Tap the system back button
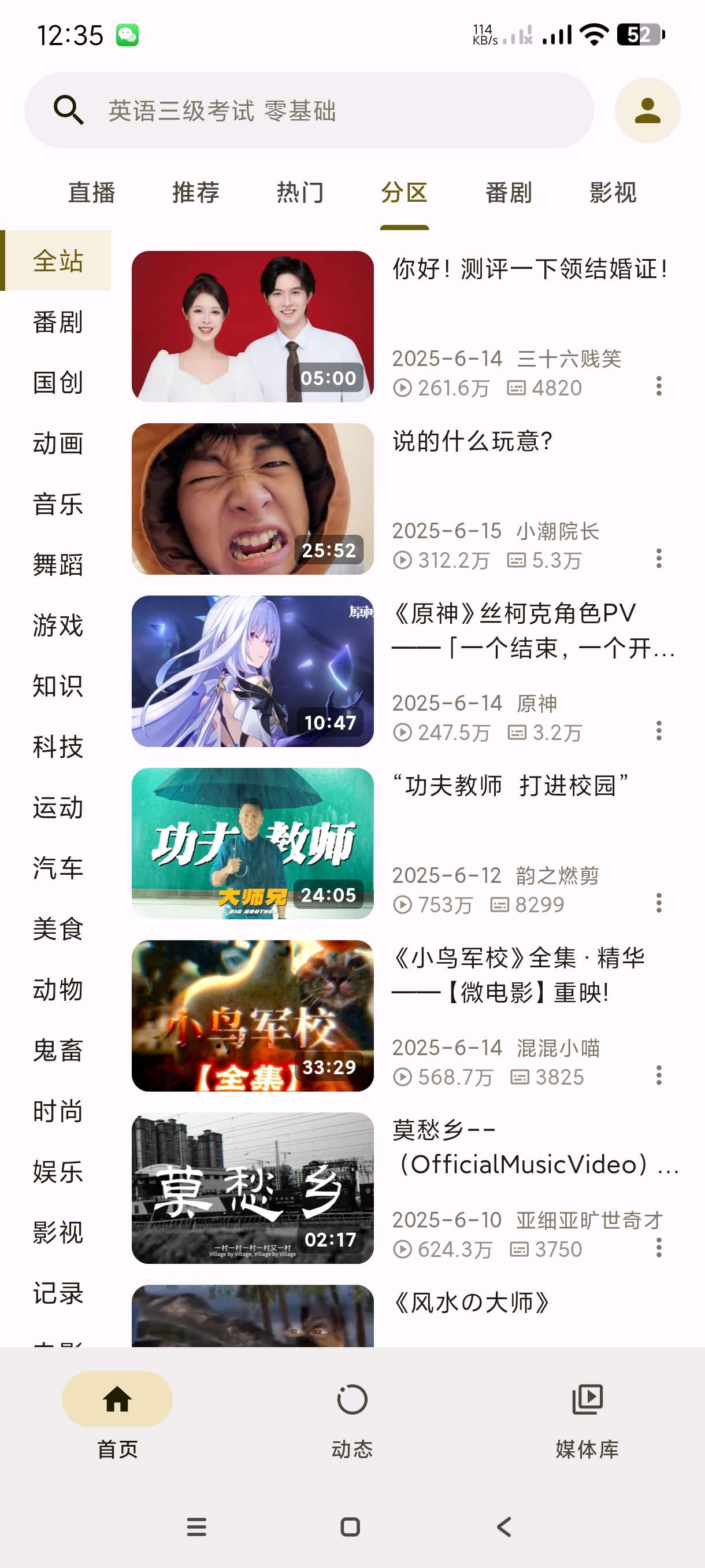The width and height of the screenshot is (705, 1568). click(x=504, y=1526)
